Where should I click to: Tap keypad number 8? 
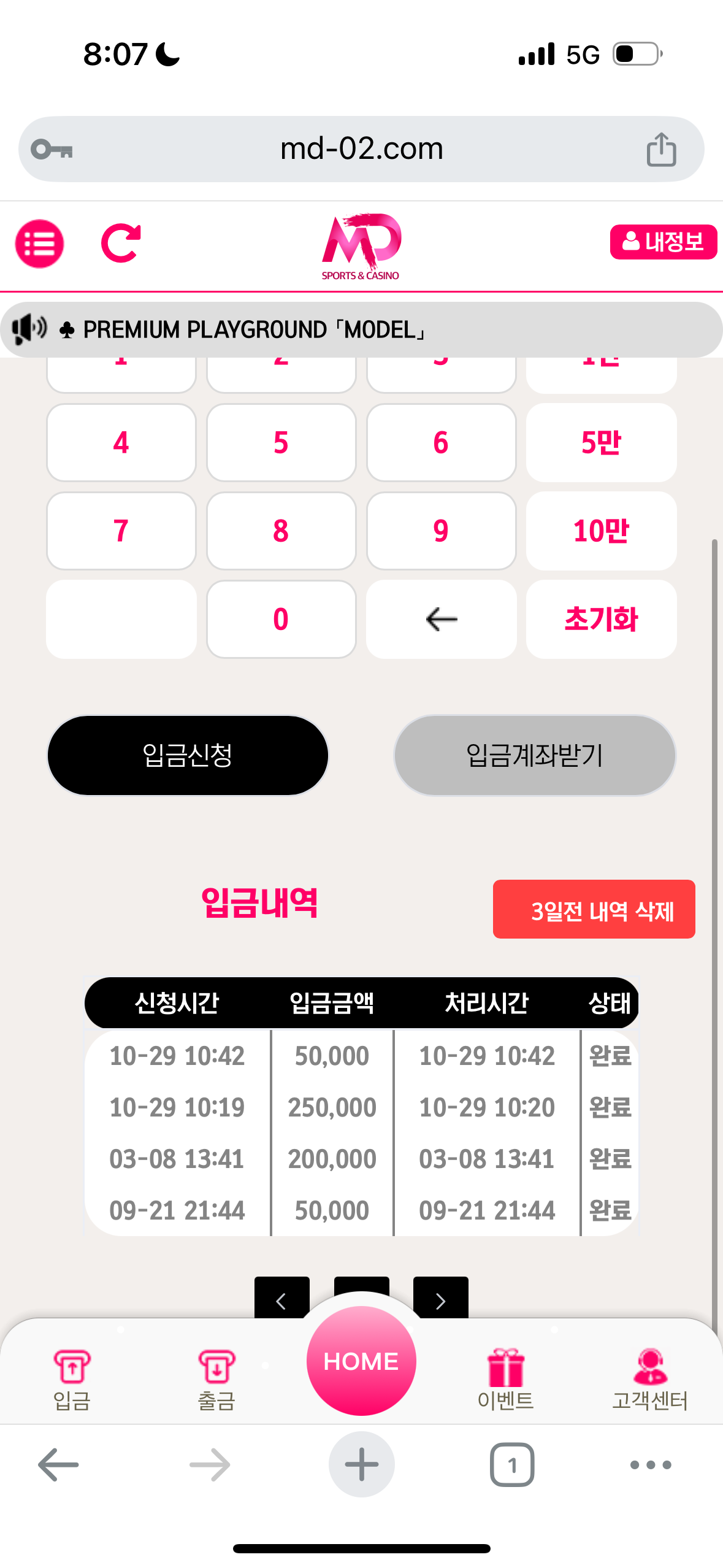coord(281,531)
